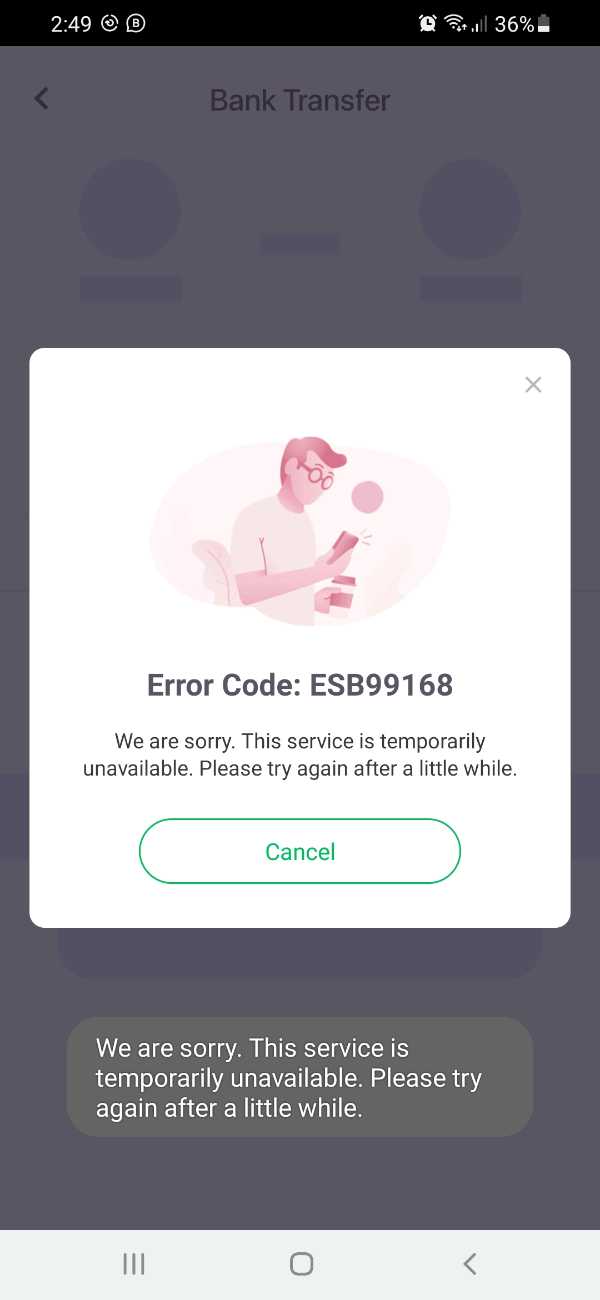Go back from Bank Transfer screen
Screen dimensions: 600x1300
41,99
